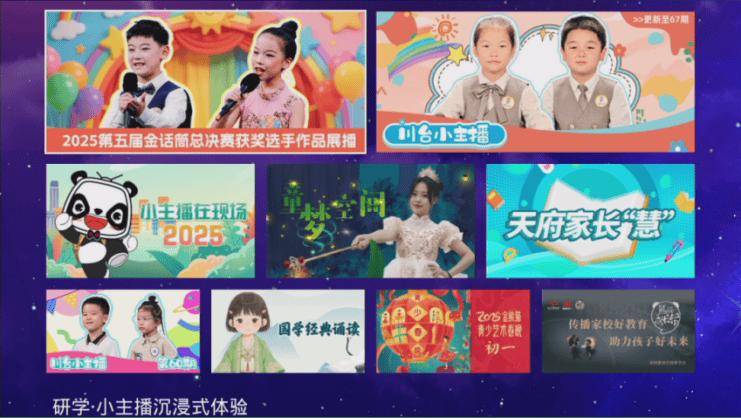Open the 川台小主播 tile updated to 67期
Image resolution: width=741 pixels, height=418 pixels.
(x=535, y=82)
